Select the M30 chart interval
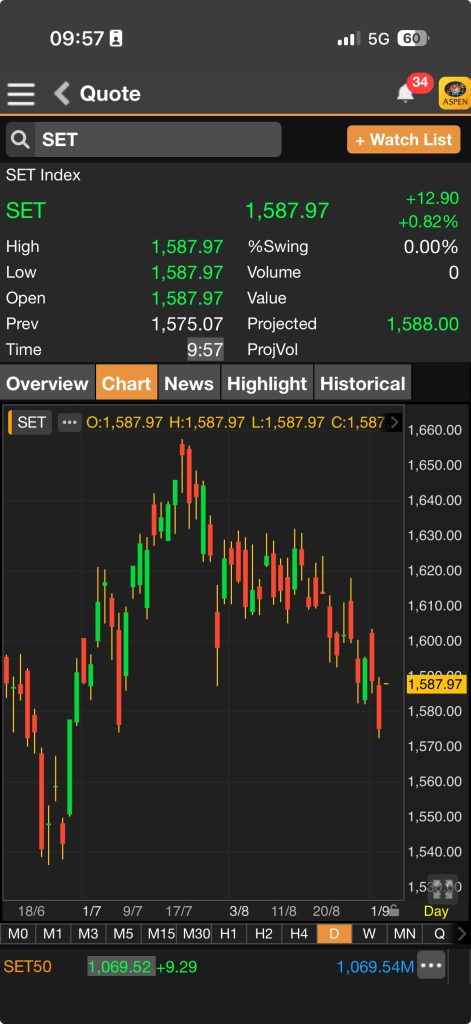This screenshot has width=471, height=1024. [x=194, y=934]
